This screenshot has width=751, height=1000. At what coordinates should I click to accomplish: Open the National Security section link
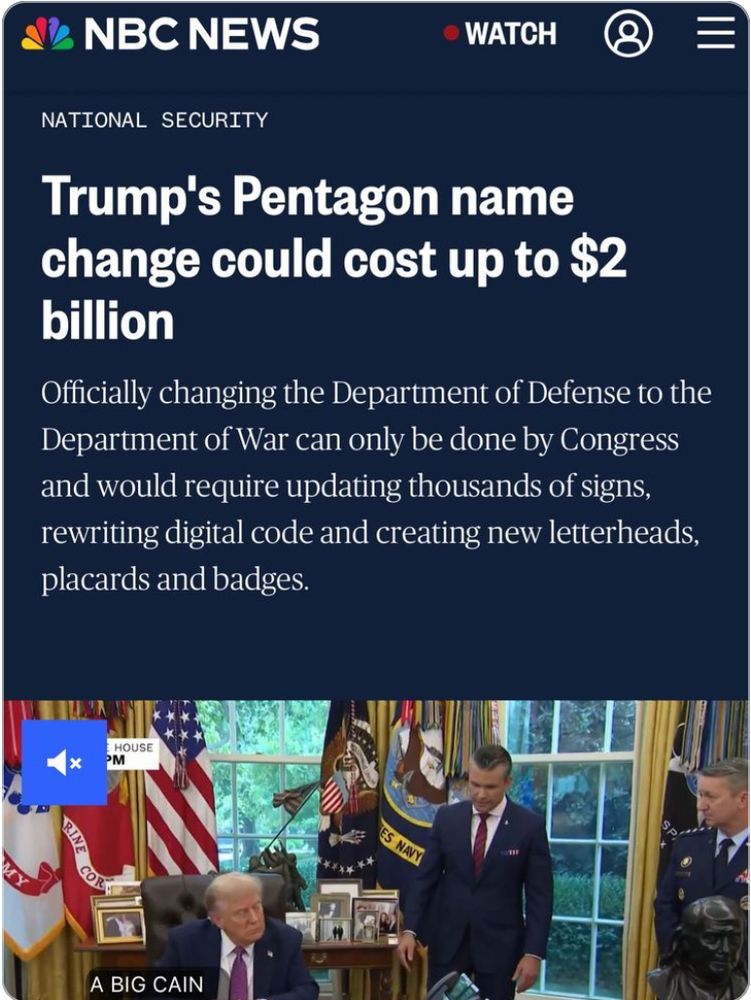click(154, 120)
